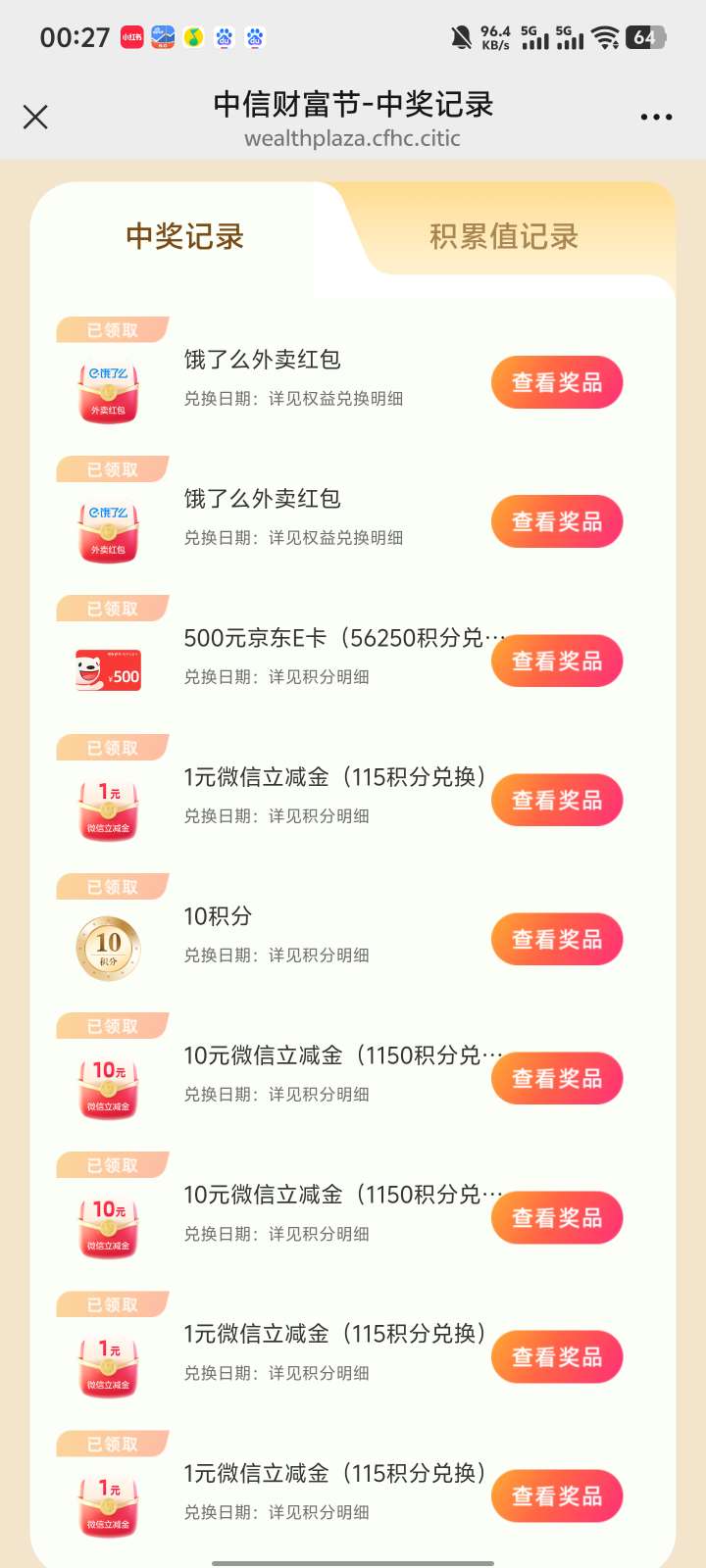This screenshot has width=706, height=1568.
Task: Select the 中奖记录 tab
Action: 184,237
